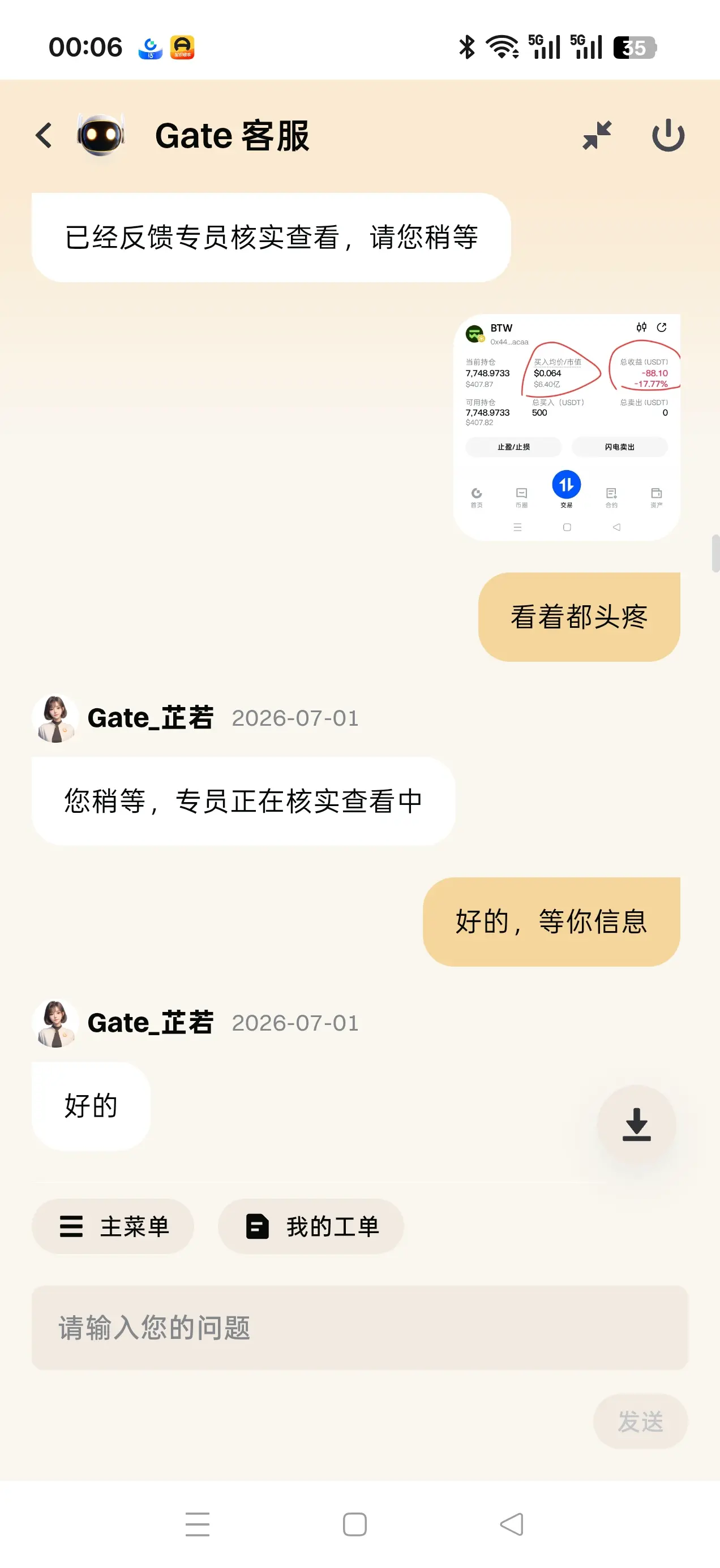The image size is (720, 1568).
Task: Open system recent apps
Action: click(x=198, y=1524)
